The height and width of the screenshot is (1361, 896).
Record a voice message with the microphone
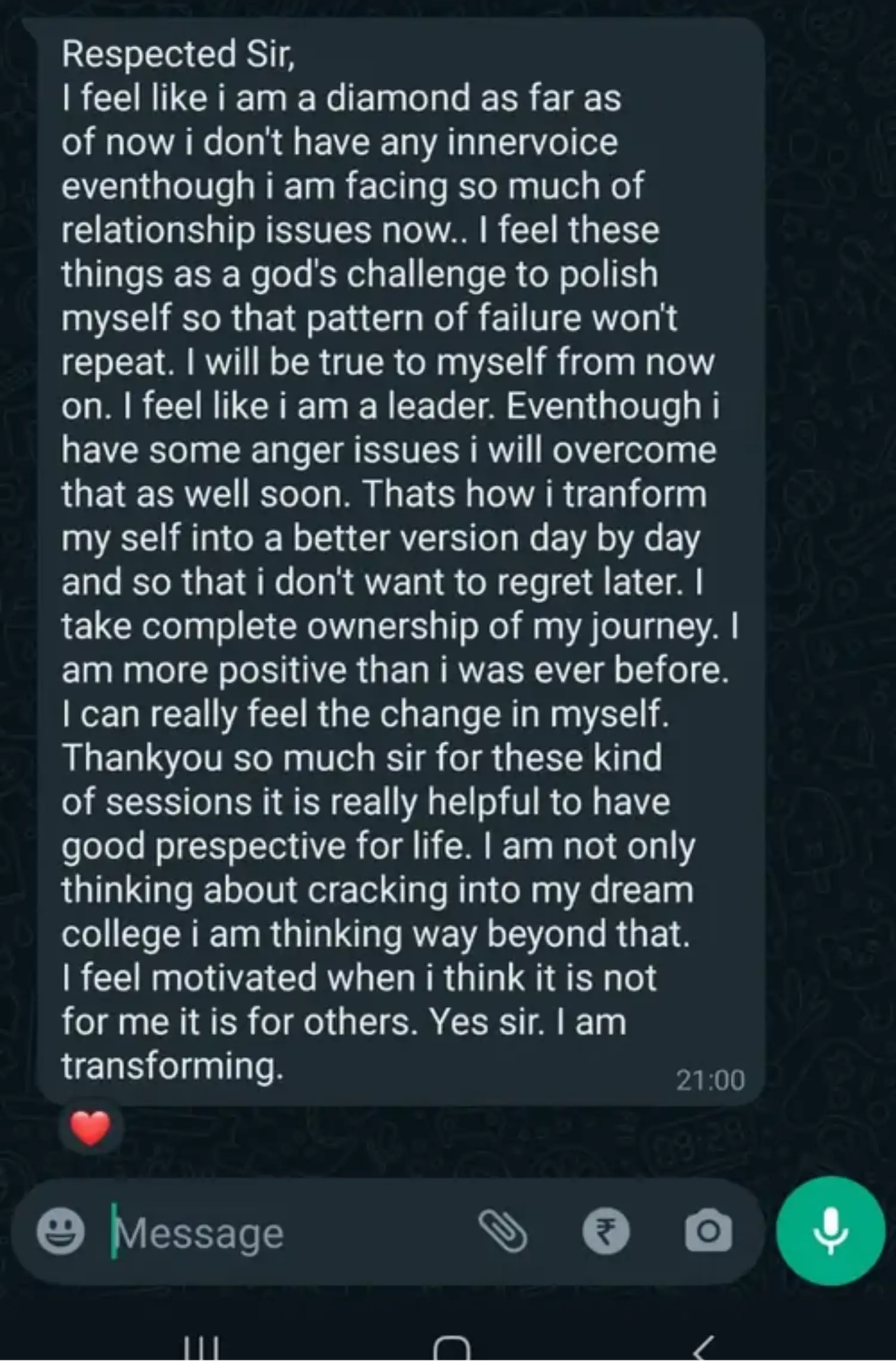coord(830,1231)
